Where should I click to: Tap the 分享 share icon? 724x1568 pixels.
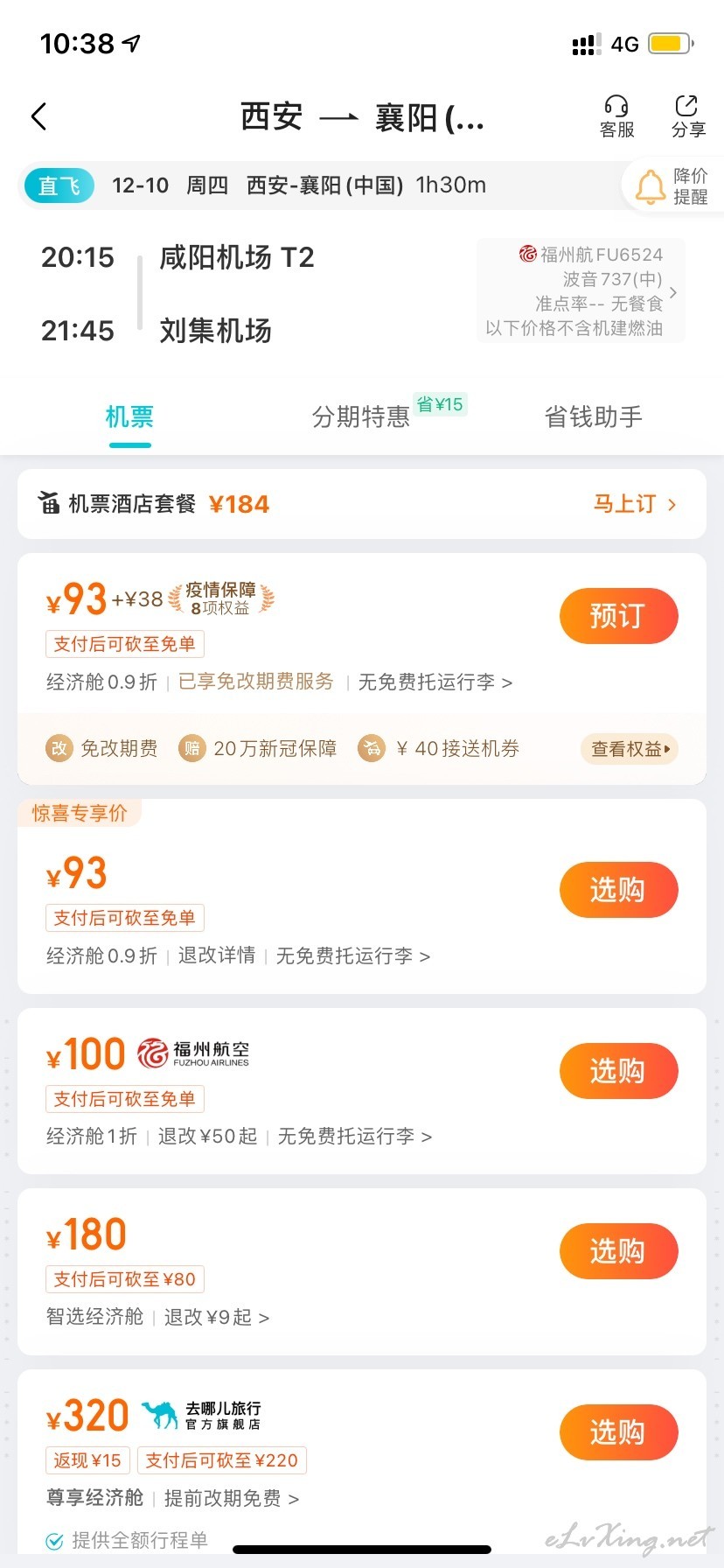pos(688,116)
